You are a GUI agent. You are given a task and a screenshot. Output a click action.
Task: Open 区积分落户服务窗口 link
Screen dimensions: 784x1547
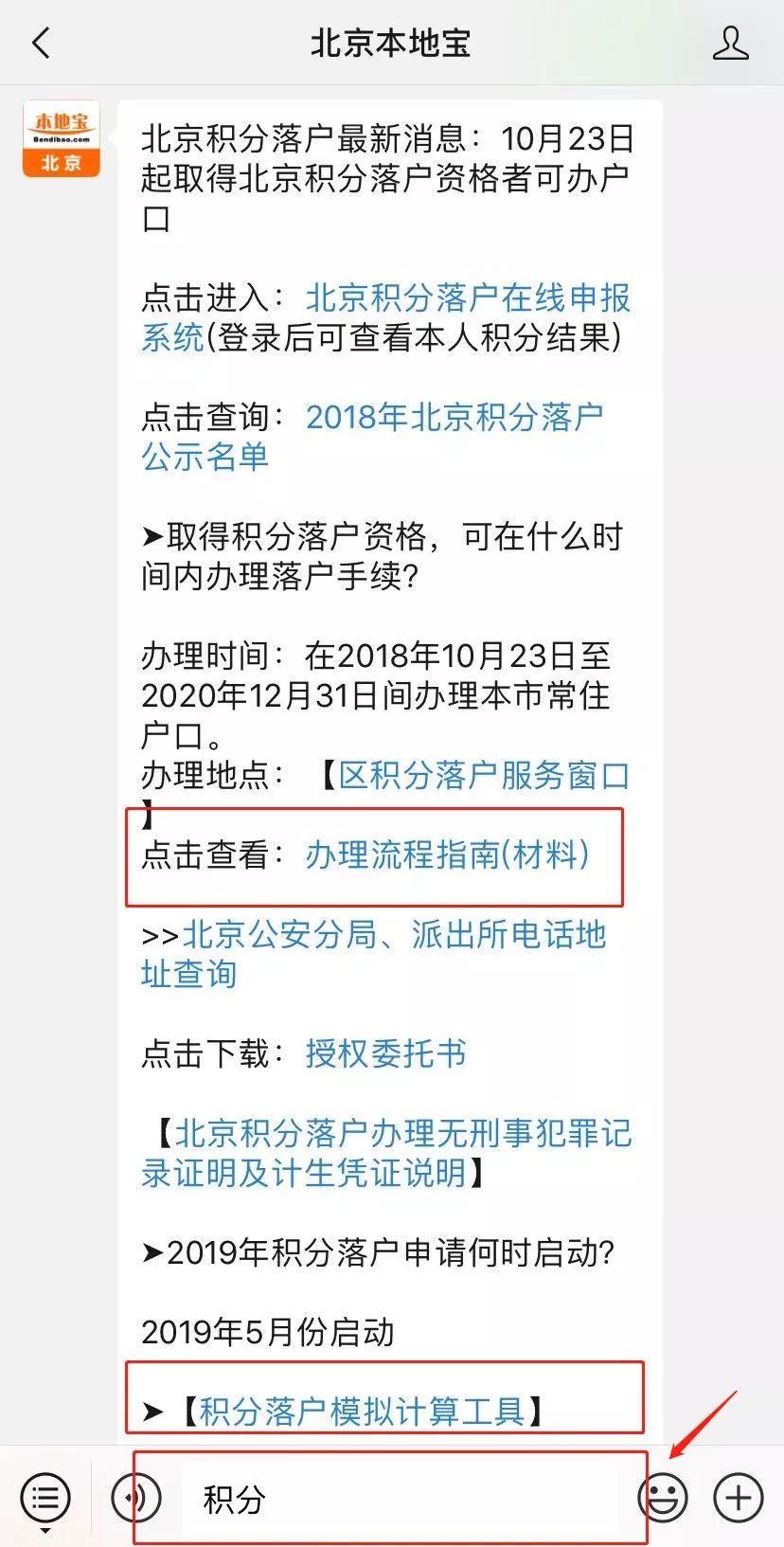[x=485, y=775]
